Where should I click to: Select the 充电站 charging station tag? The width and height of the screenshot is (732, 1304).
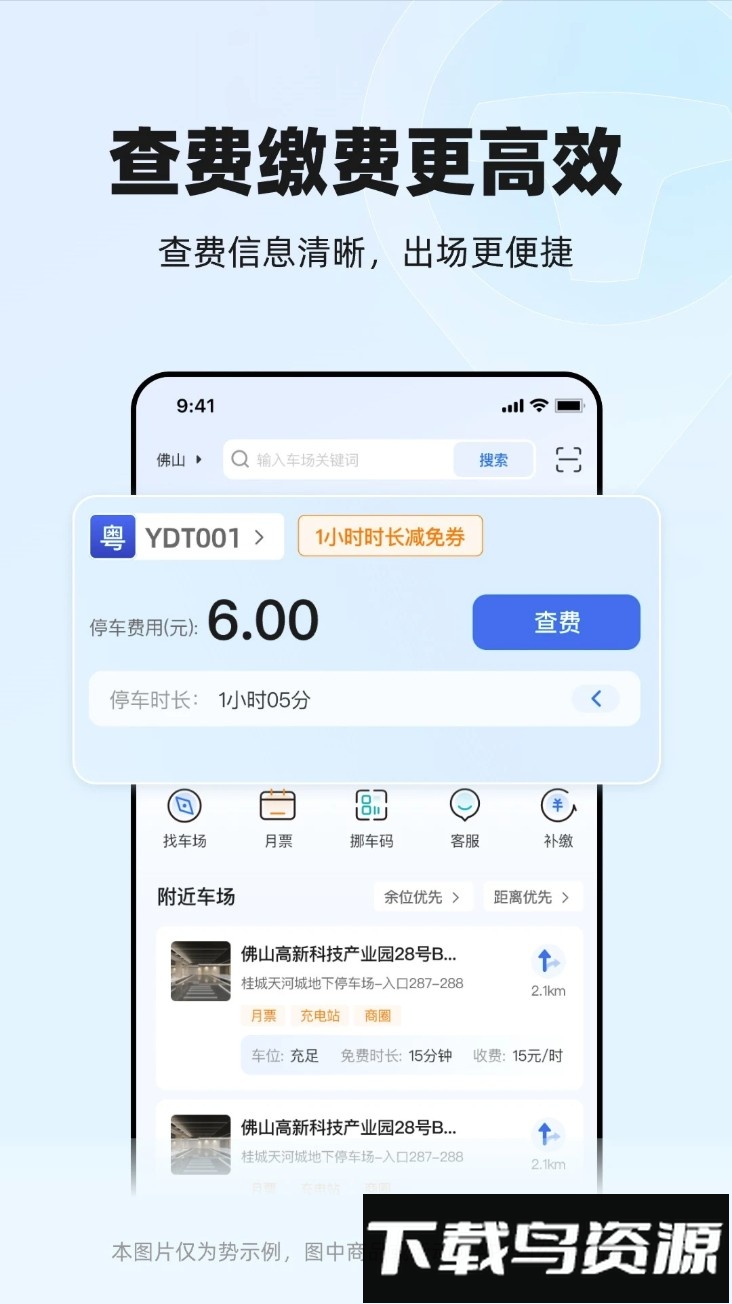319,1016
